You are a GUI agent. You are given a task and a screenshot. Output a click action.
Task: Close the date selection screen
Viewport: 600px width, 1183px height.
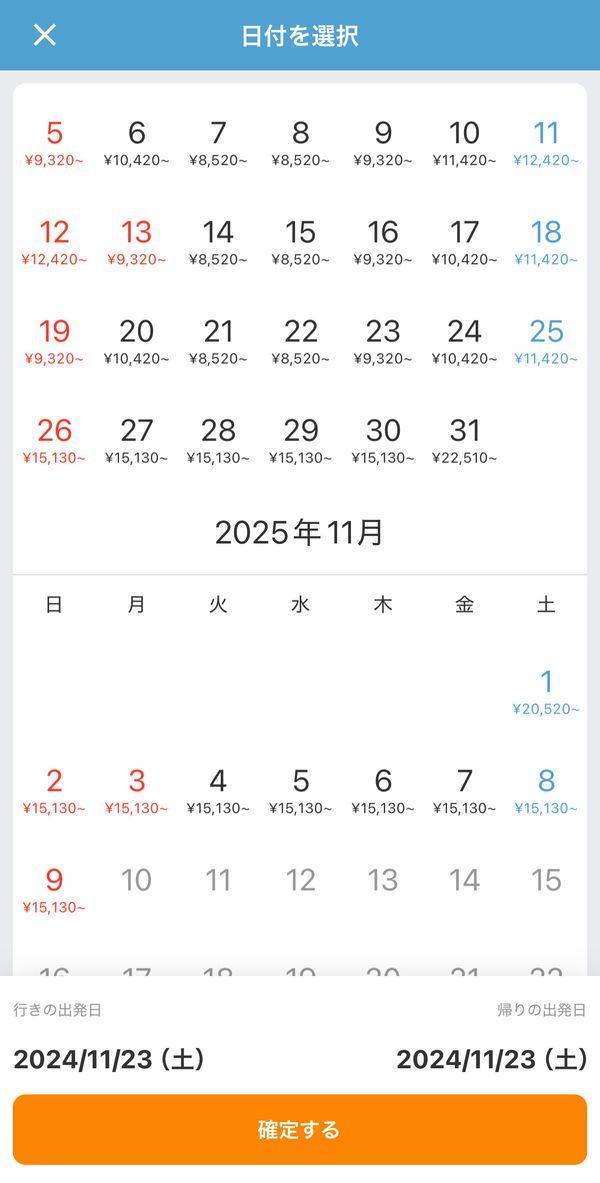pyautogui.click(x=45, y=35)
